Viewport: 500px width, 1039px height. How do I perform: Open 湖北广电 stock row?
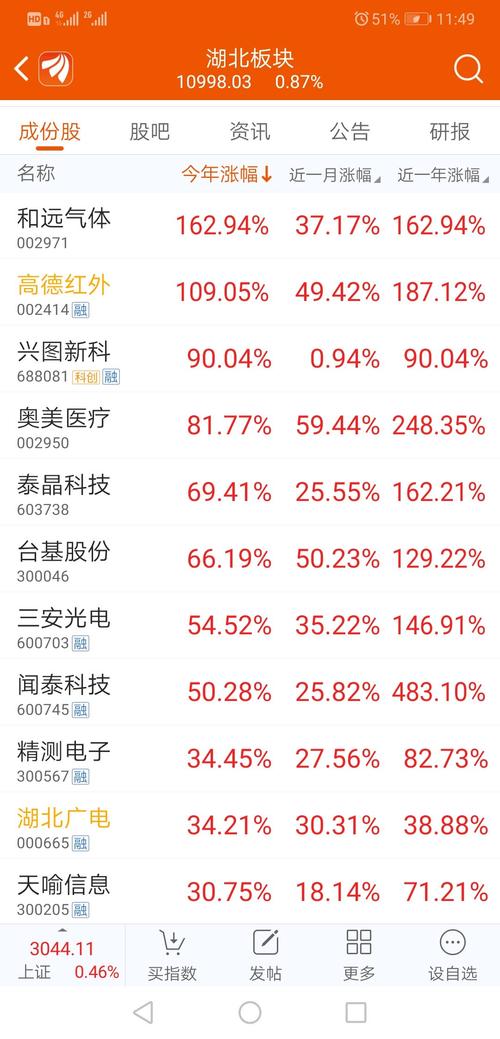tap(250, 826)
